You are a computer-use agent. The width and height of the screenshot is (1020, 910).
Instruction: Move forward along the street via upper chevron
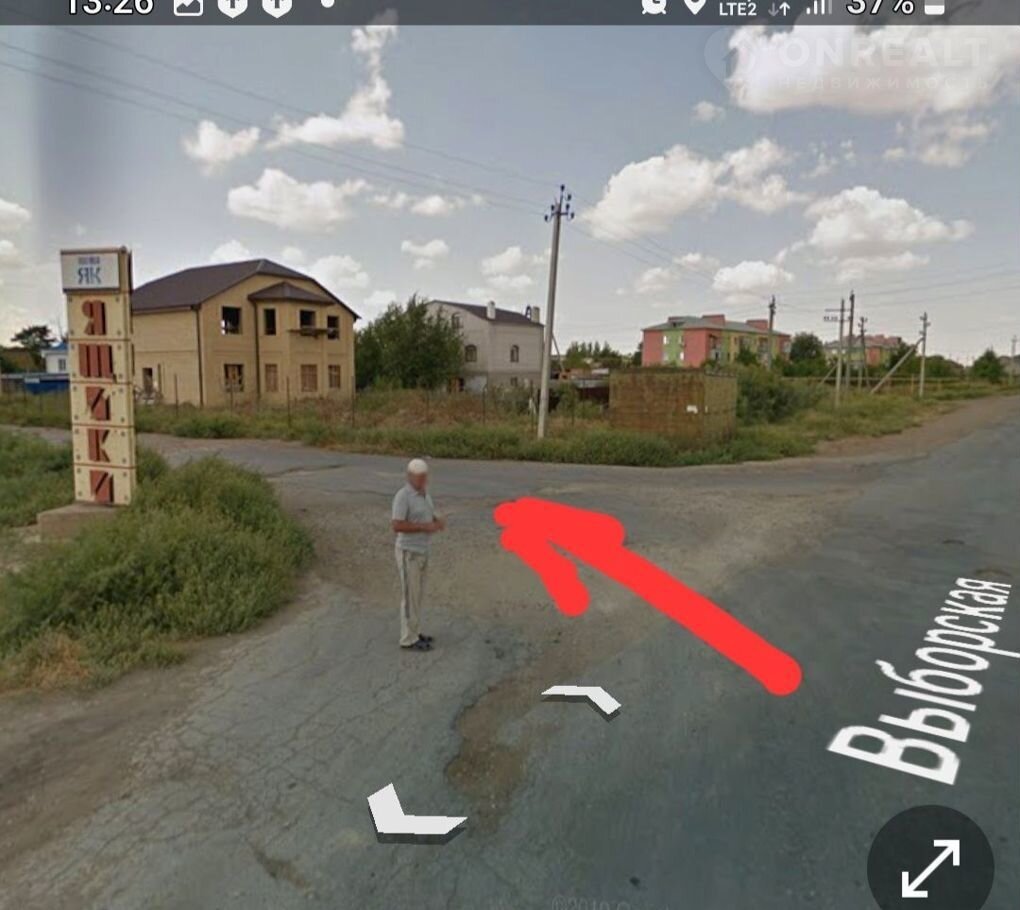(583, 698)
